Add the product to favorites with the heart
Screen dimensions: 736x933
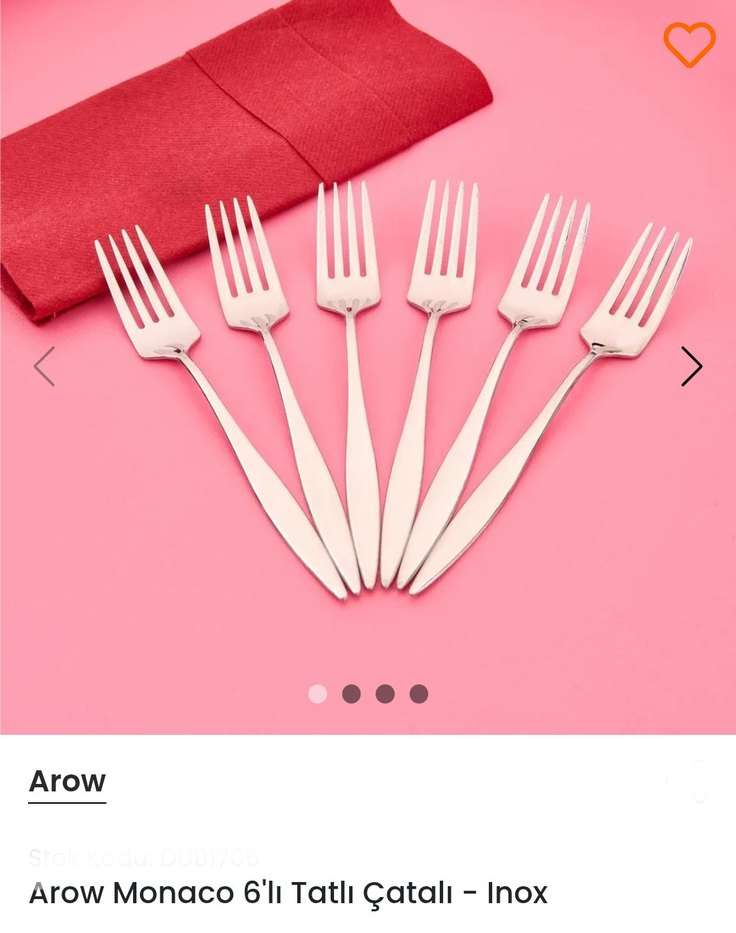coord(689,45)
